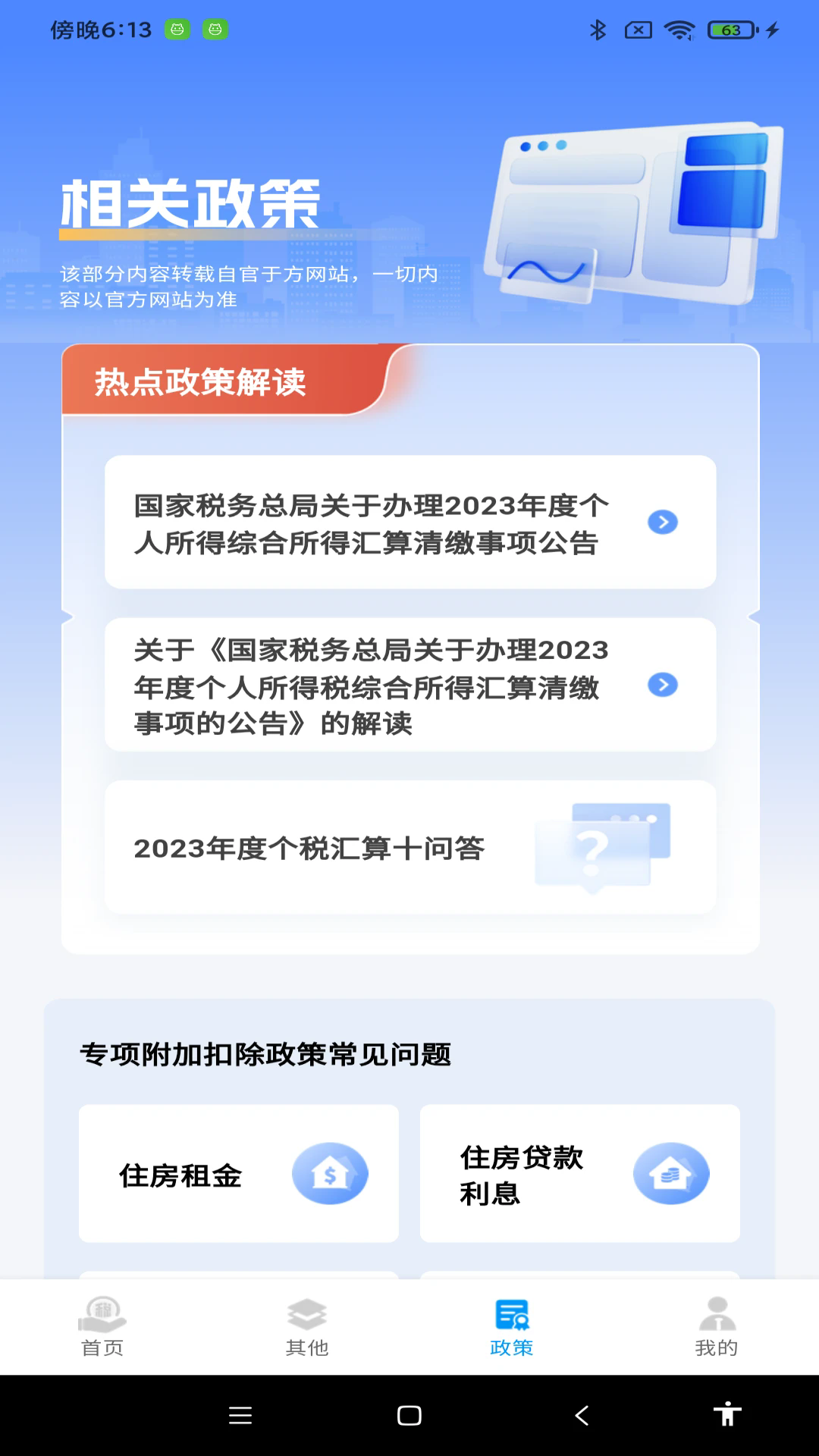Switch to the 首页 tab

tap(102, 1327)
